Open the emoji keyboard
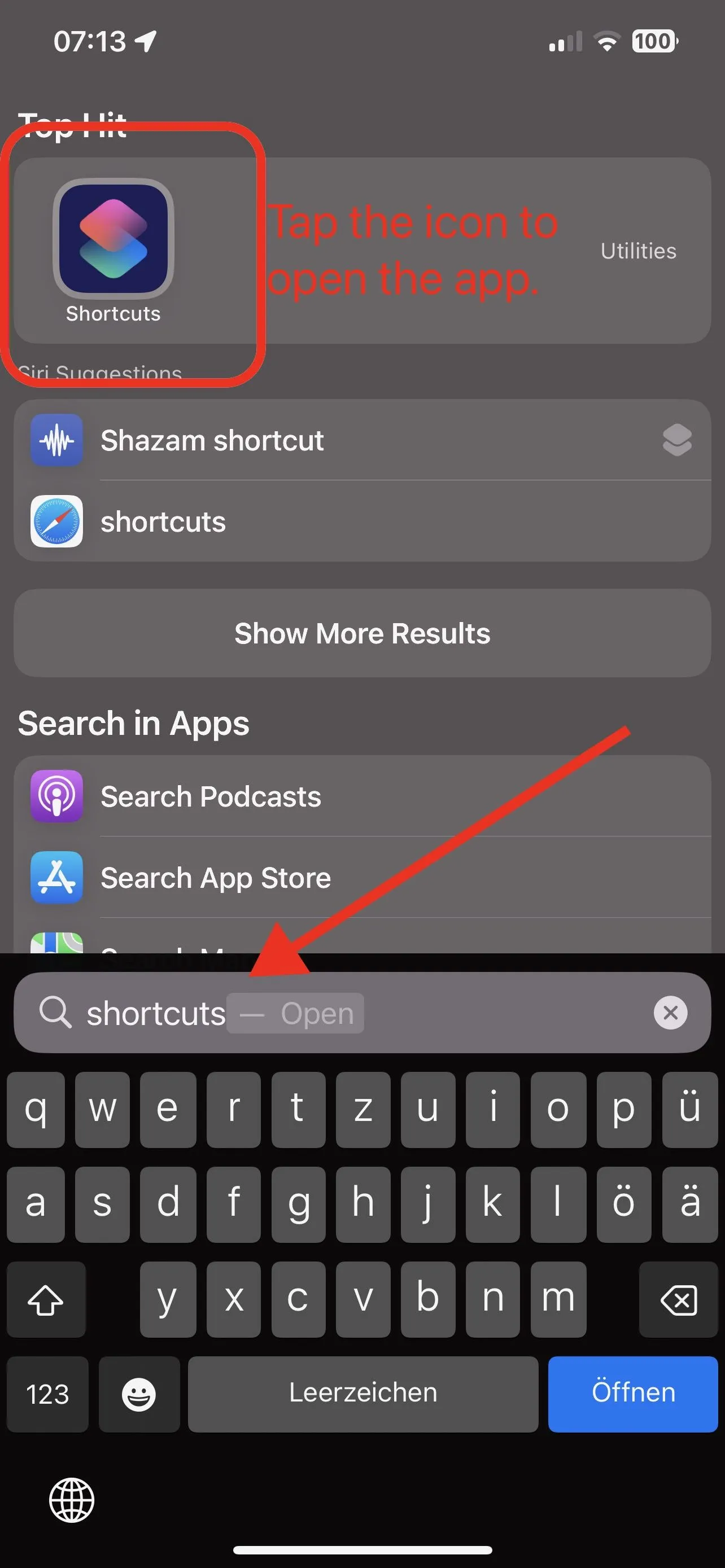This screenshot has height=1568, width=725. [x=139, y=1393]
